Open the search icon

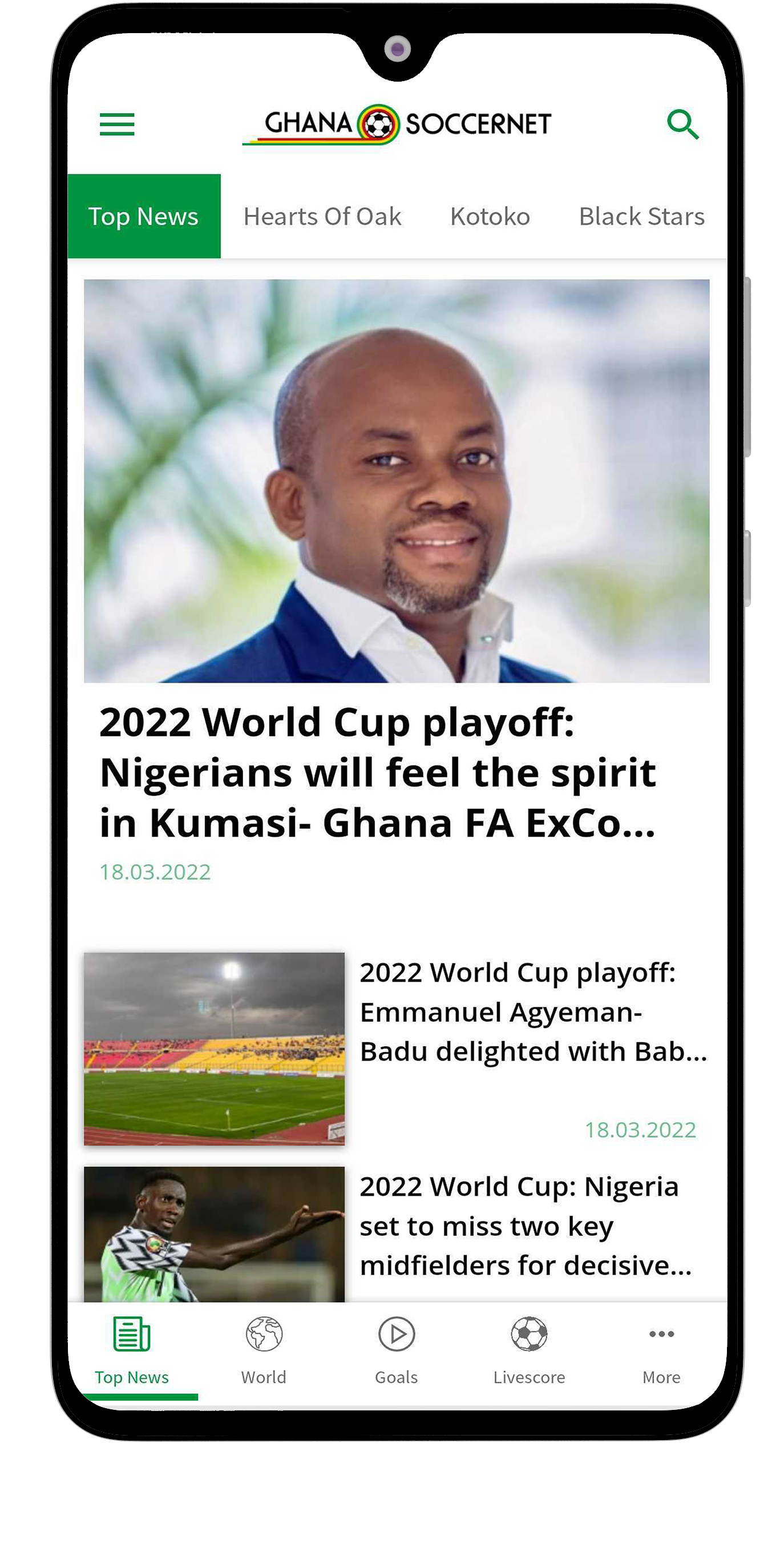[x=682, y=124]
